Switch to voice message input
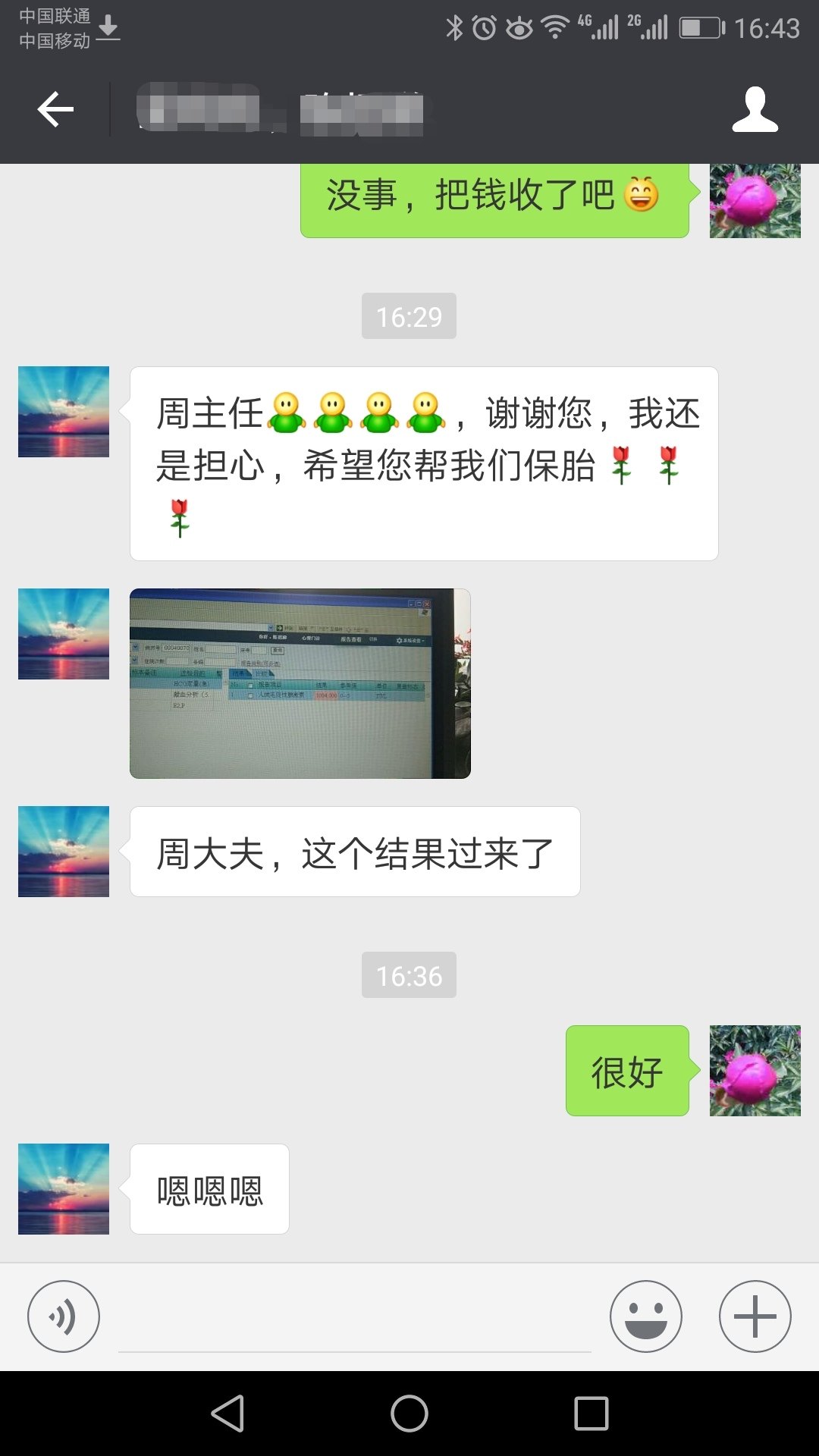819x1456 pixels. (64, 1316)
